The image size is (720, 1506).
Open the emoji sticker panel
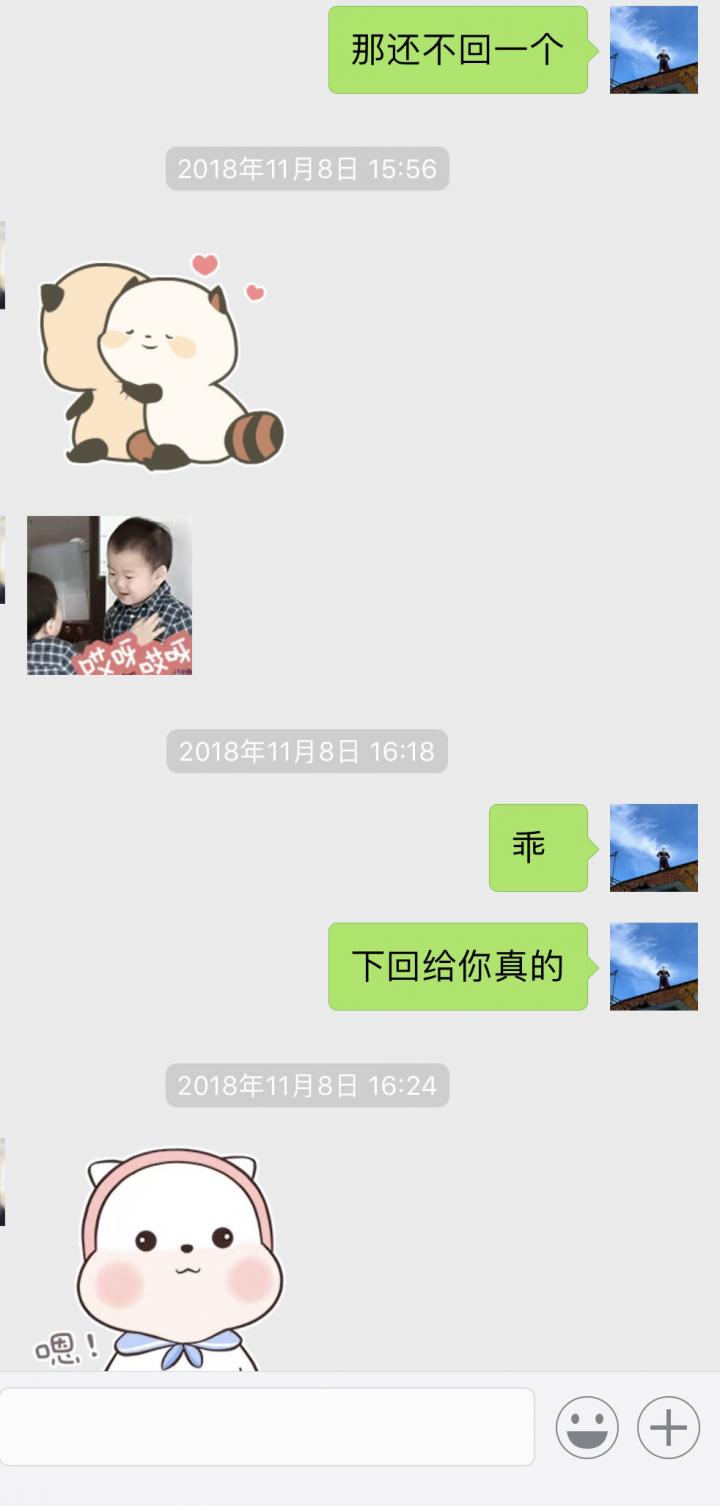click(x=587, y=1427)
